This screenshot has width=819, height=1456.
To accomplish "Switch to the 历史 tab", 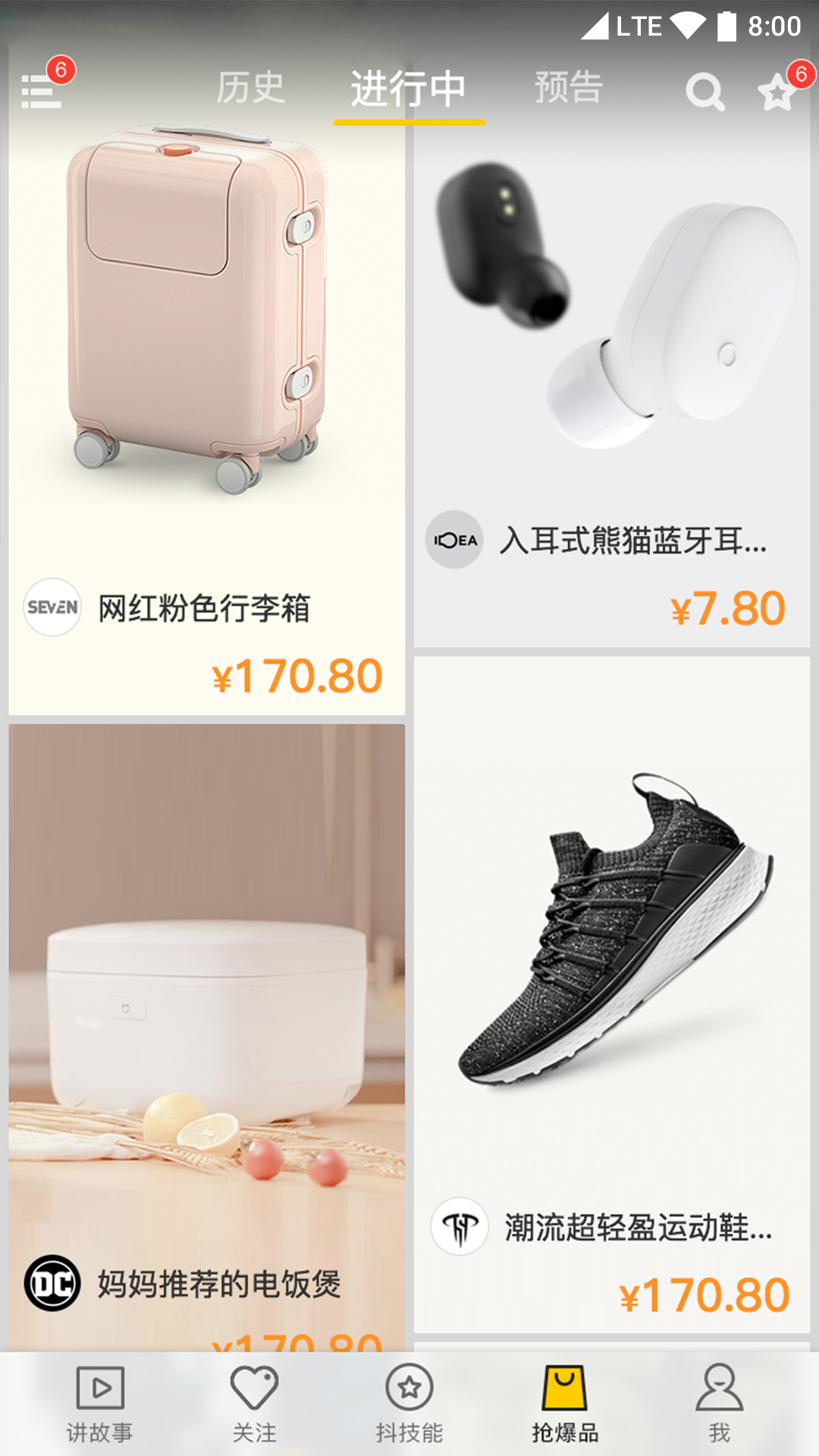I will (x=250, y=88).
